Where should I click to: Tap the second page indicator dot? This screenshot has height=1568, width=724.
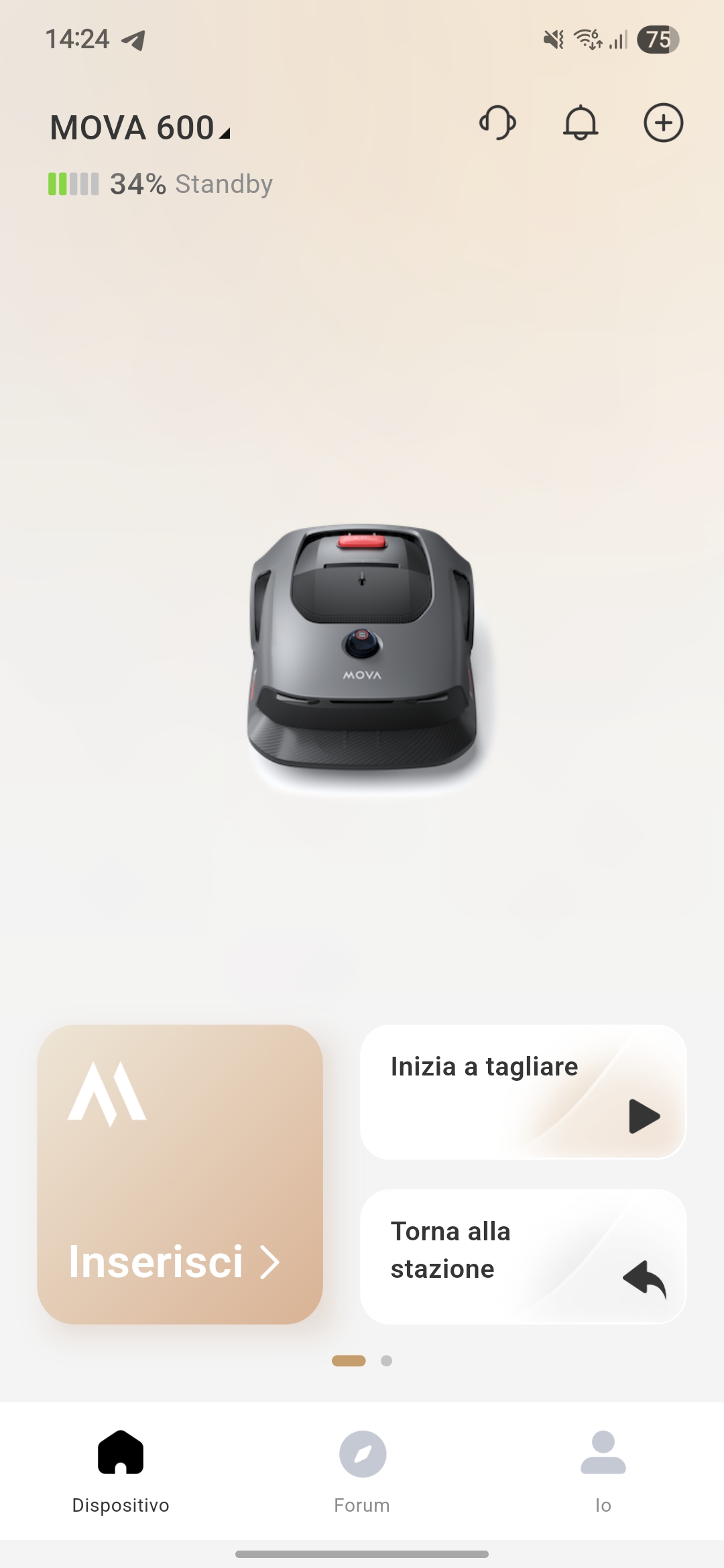[386, 1360]
